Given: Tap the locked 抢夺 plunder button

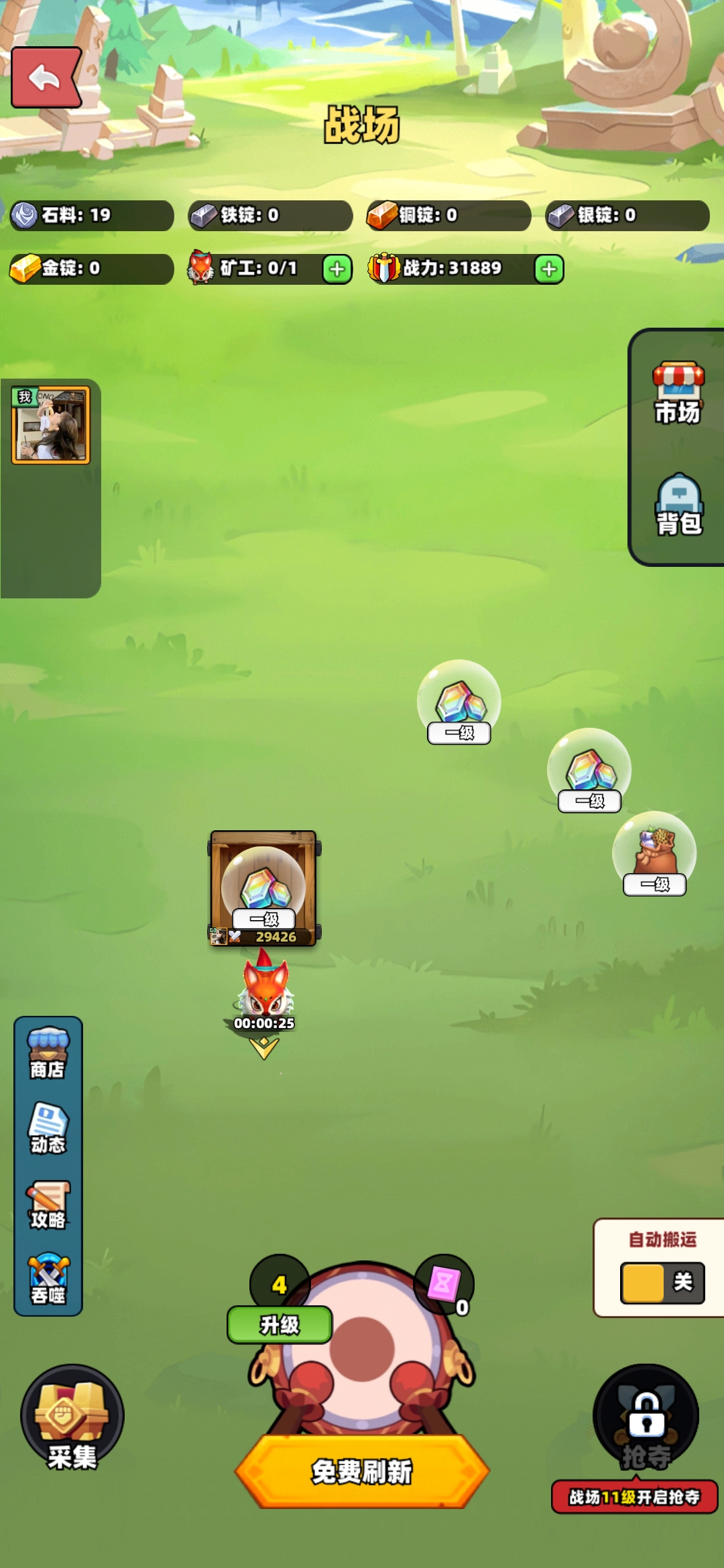Looking at the screenshot, I should (x=646, y=1417).
